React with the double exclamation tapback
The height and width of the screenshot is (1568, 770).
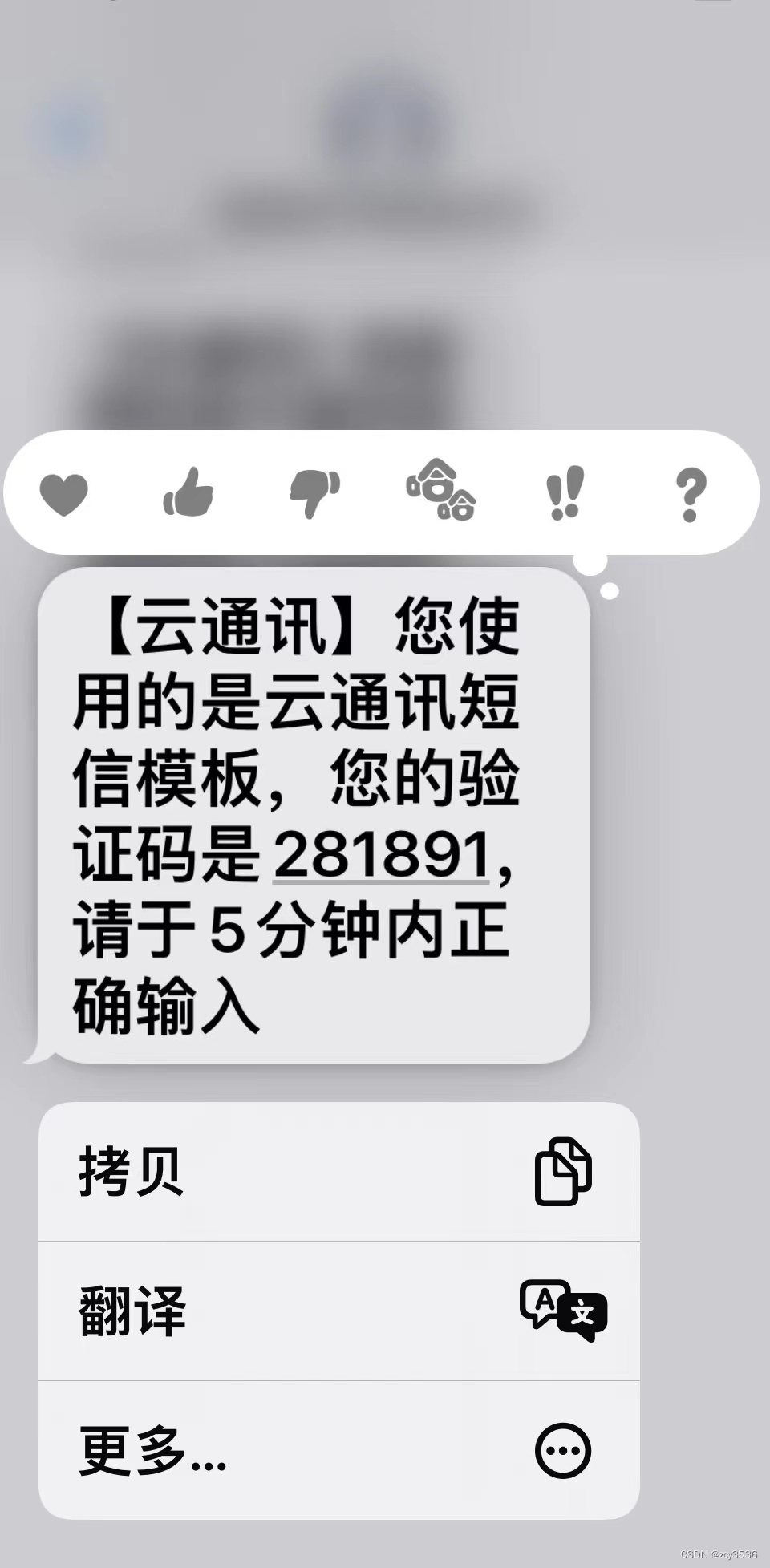565,492
